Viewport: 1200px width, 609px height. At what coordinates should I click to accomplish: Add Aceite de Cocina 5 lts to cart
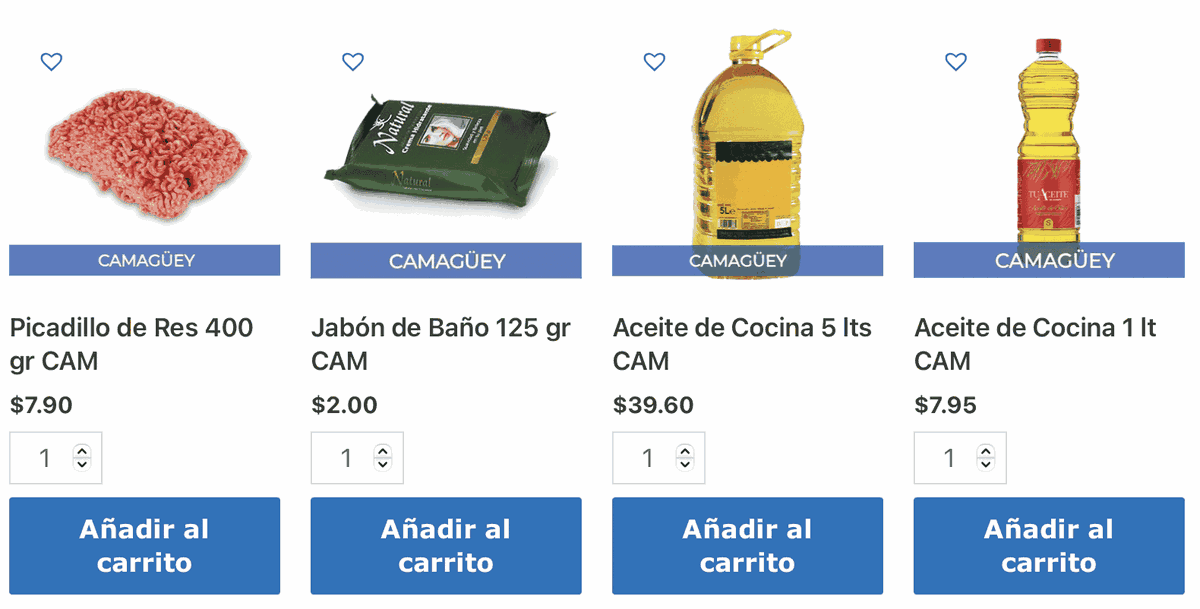(747, 546)
